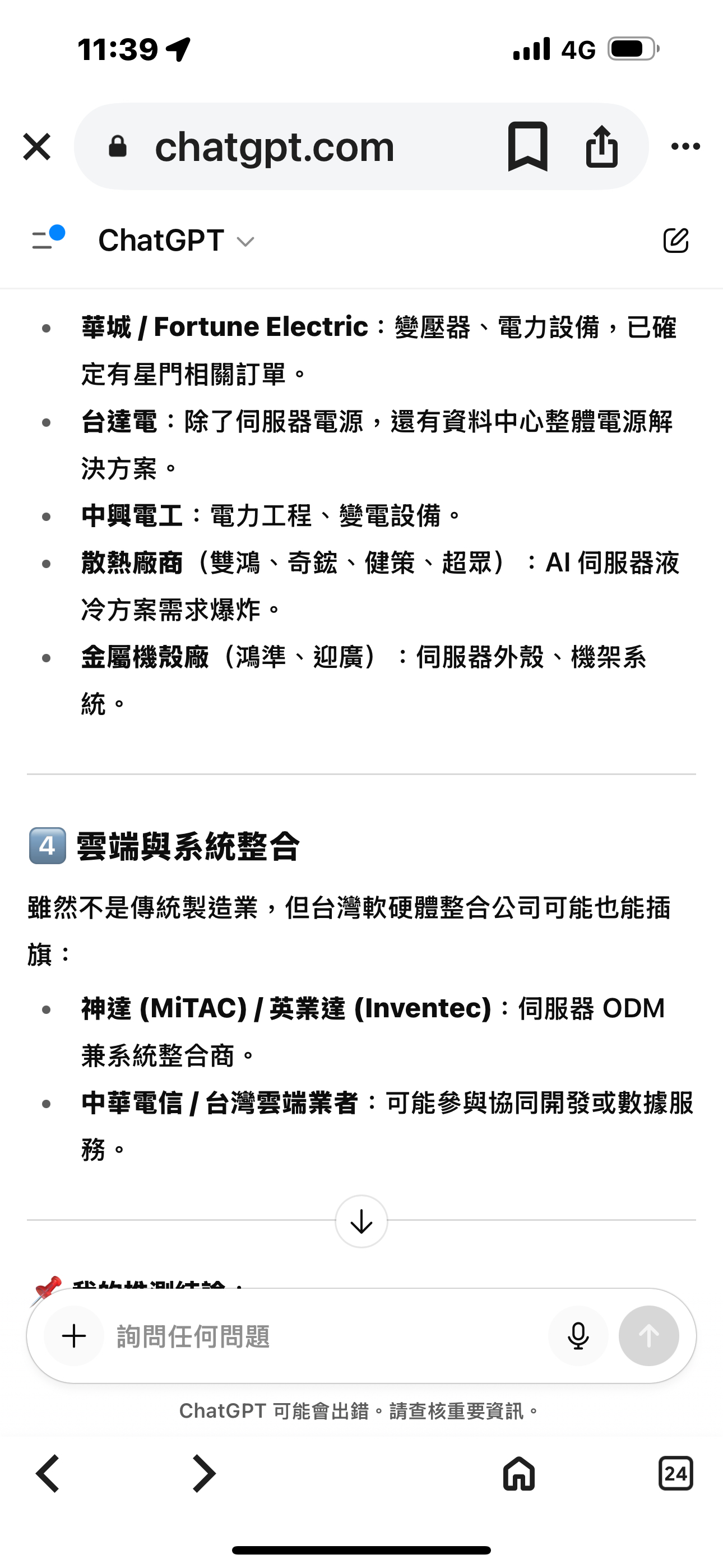Bookmark this page
This screenshot has width=723, height=1568.
527,147
